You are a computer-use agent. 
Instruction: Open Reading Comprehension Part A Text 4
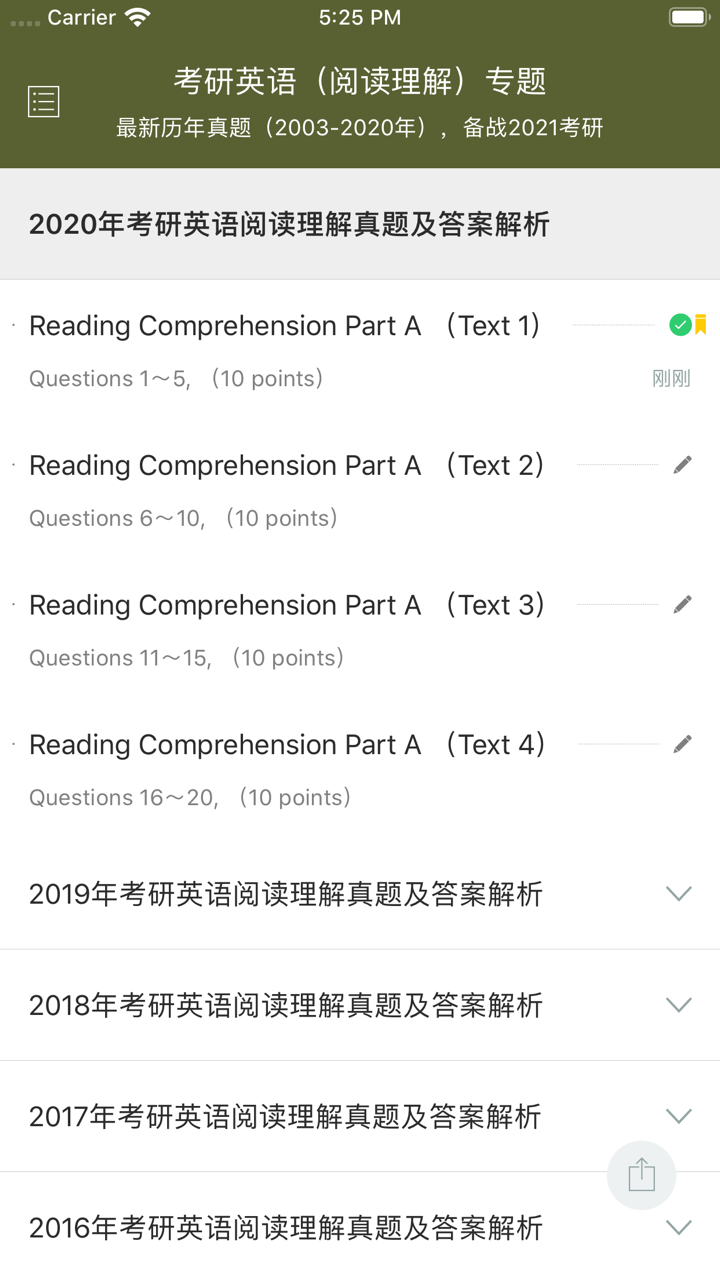click(x=285, y=744)
